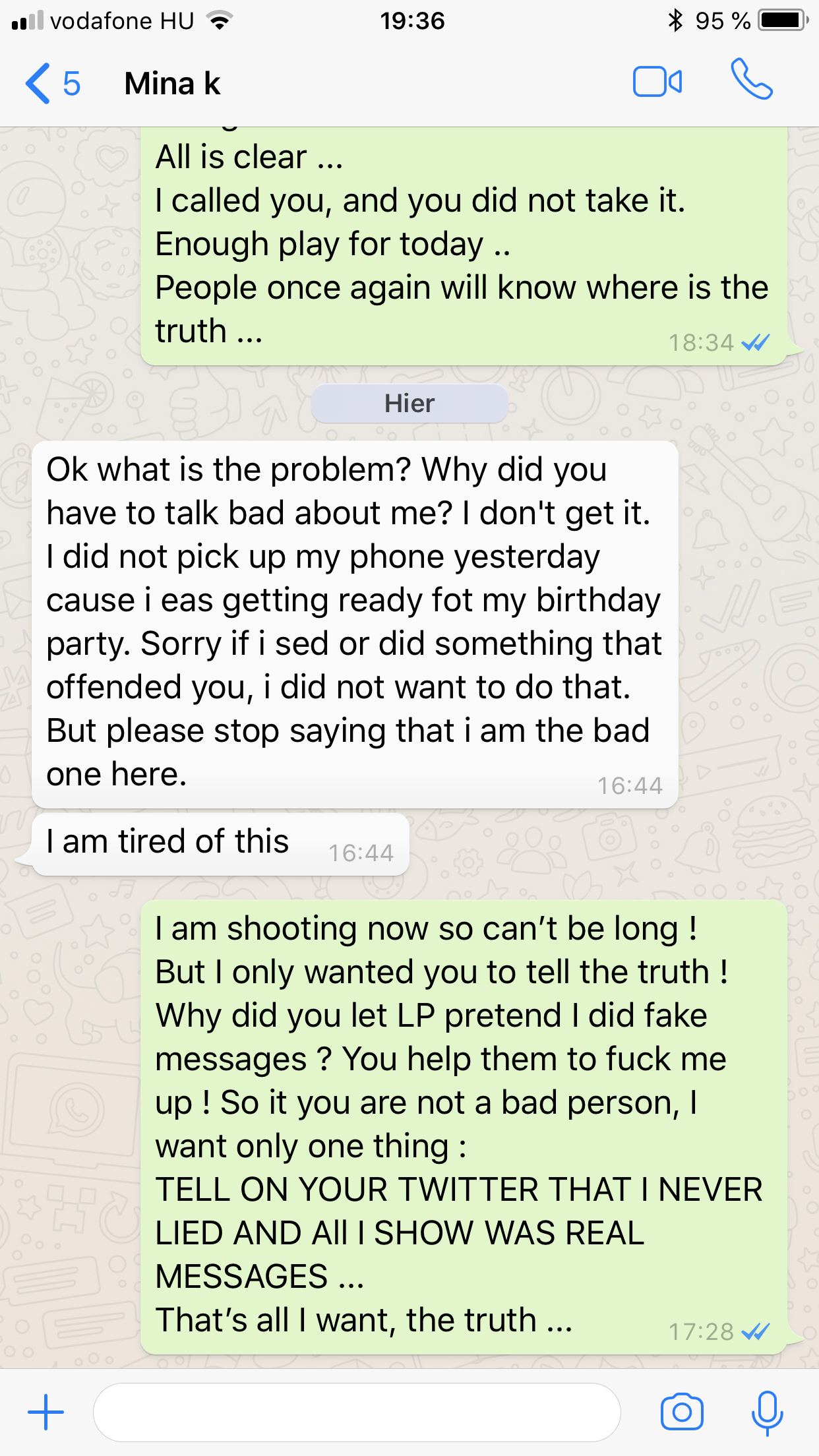Start a voice call with Mina k
The height and width of the screenshot is (1456, 819).
(751, 80)
